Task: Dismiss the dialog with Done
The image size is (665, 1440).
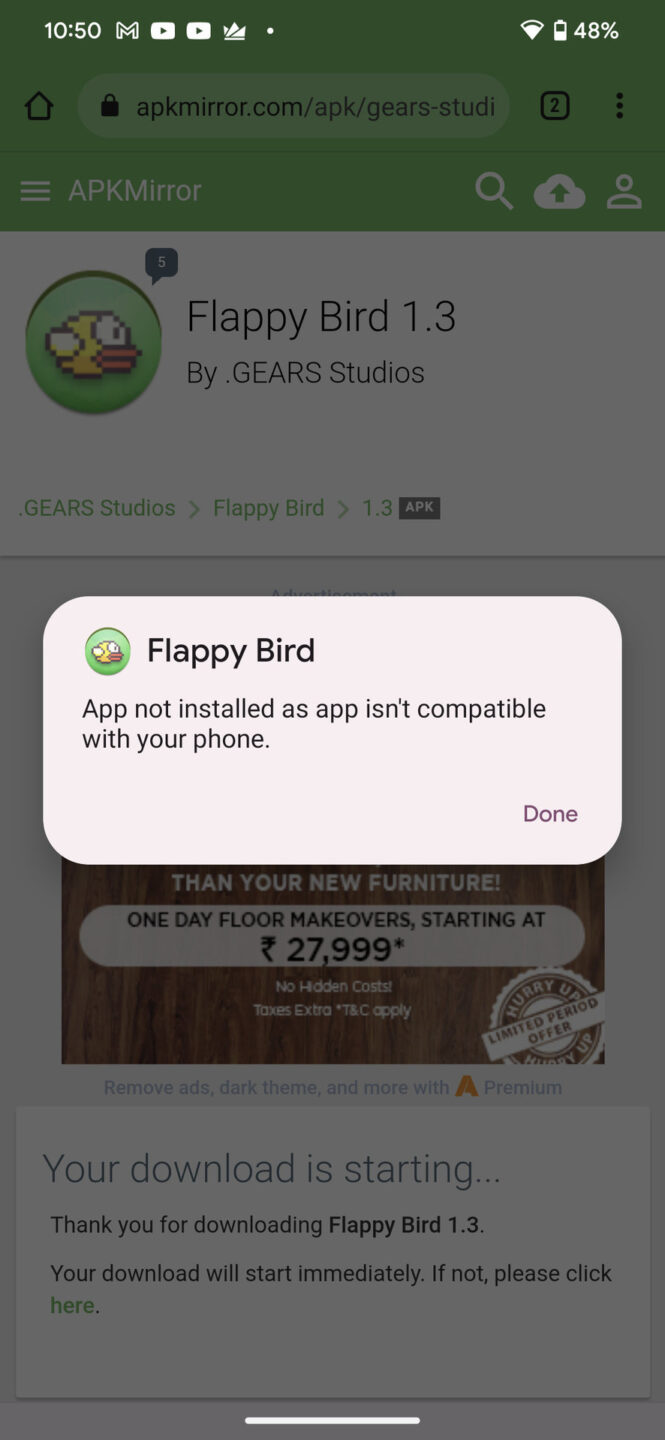Action: (x=550, y=814)
